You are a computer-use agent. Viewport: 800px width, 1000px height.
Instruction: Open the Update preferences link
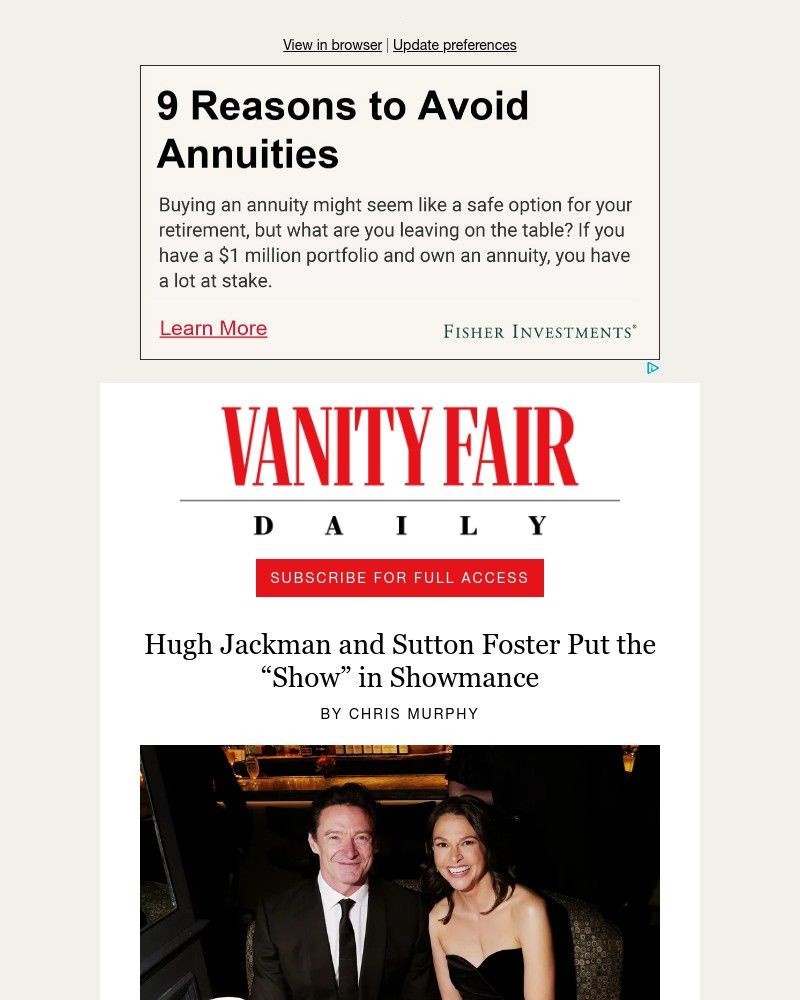tap(454, 45)
